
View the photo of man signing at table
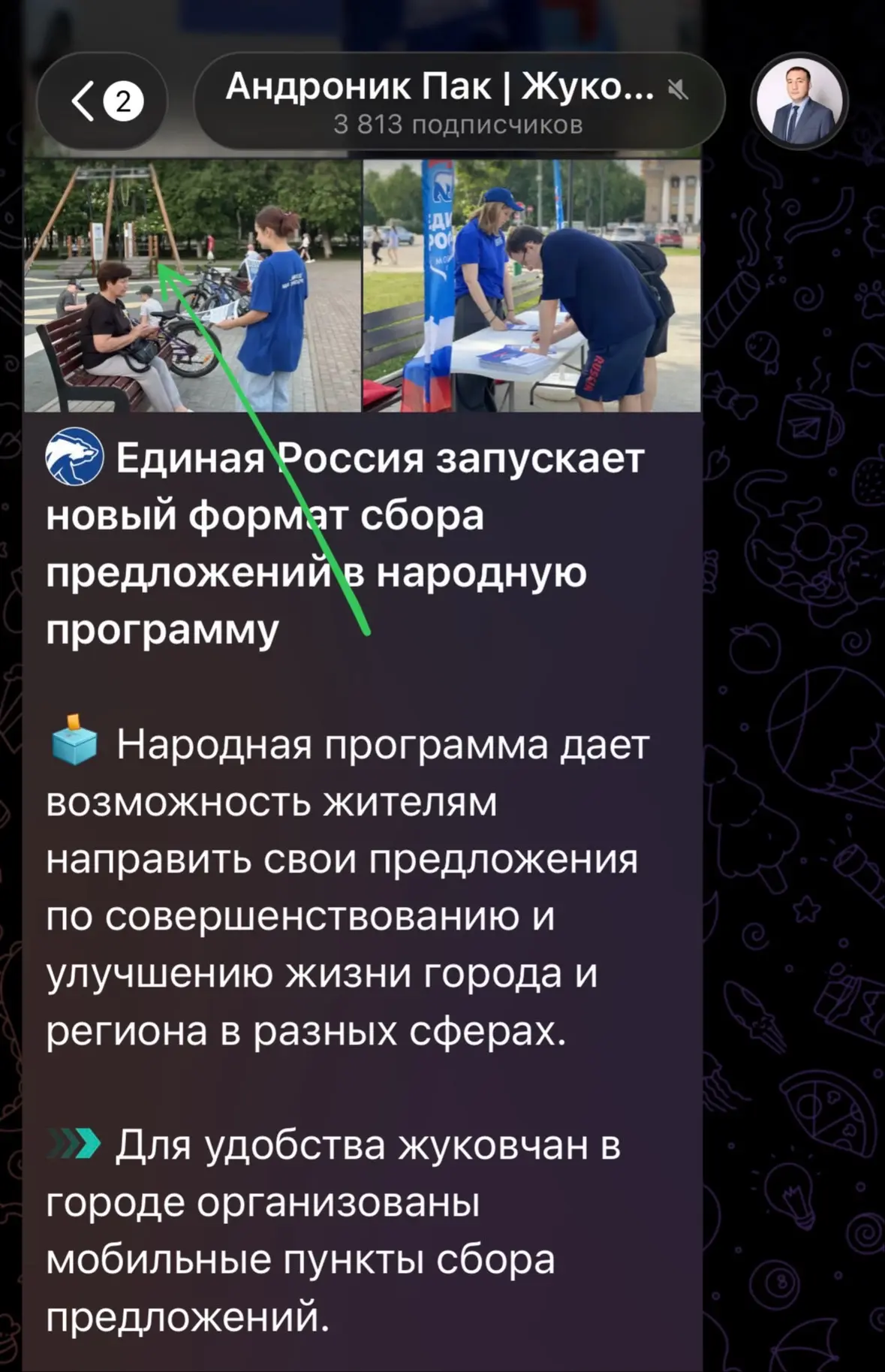coord(532,285)
